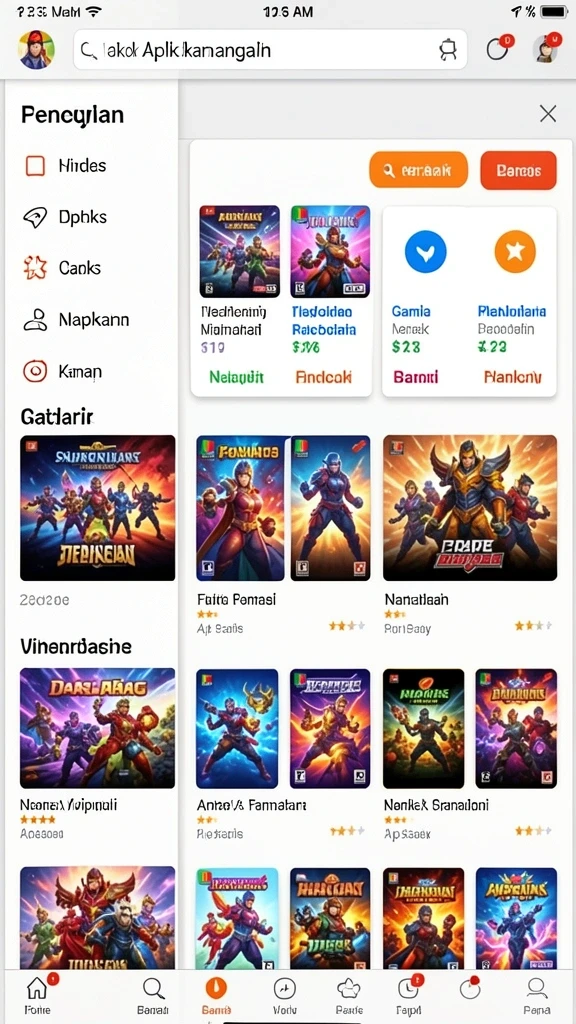Open the profile avatar in the top-left corner
The image size is (576, 1024).
pos(37,50)
